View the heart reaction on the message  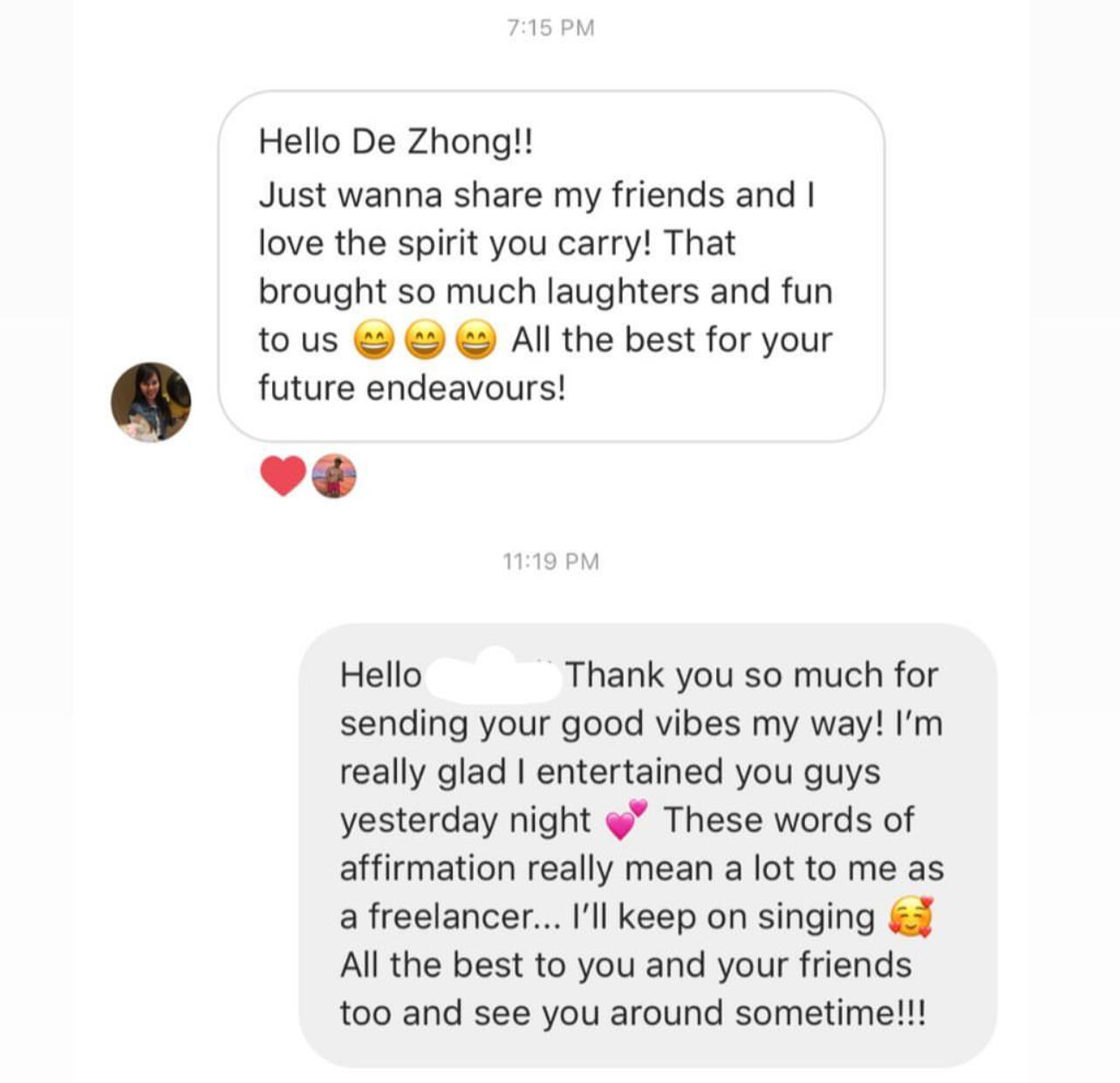click(x=283, y=476)
